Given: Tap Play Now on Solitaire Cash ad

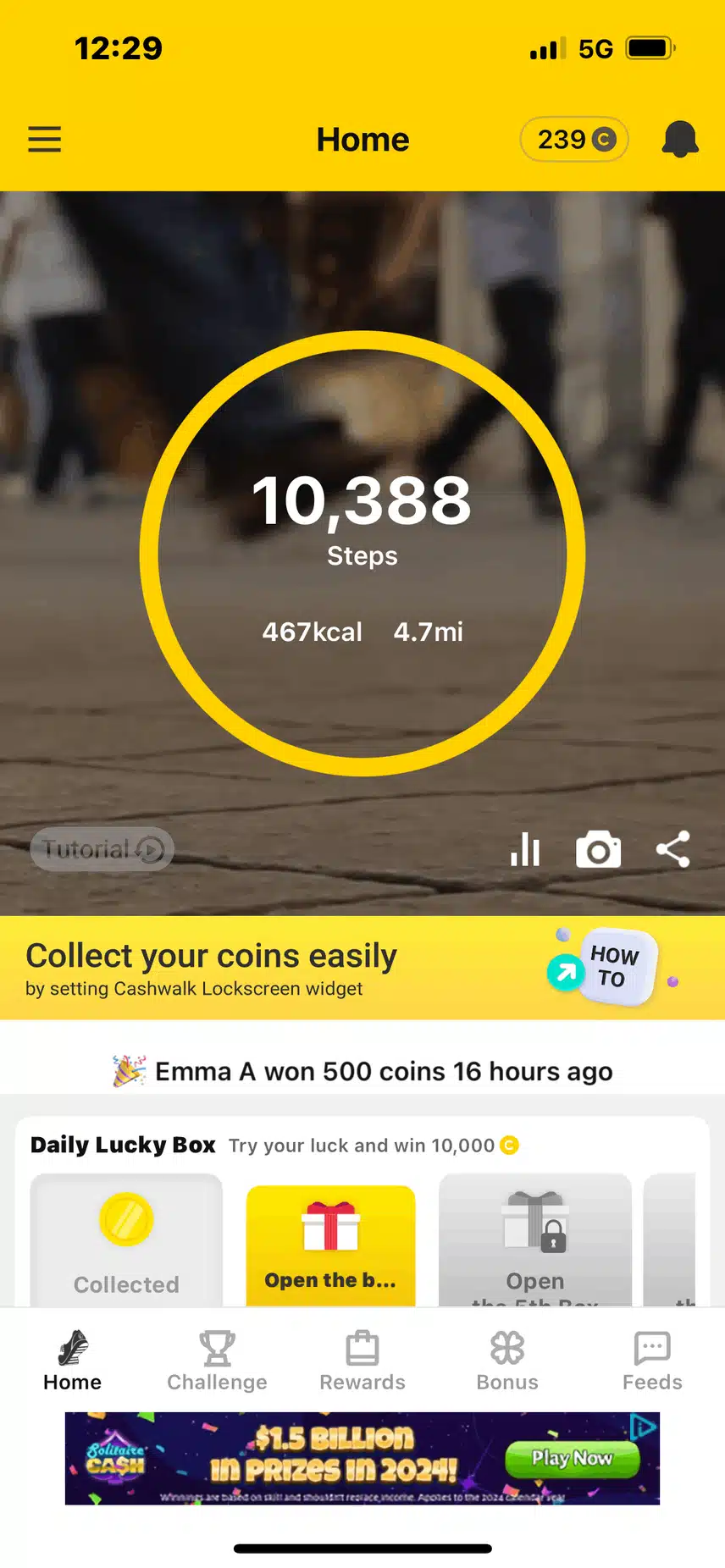Looking at the screenshot, I should pos(572,1458).
